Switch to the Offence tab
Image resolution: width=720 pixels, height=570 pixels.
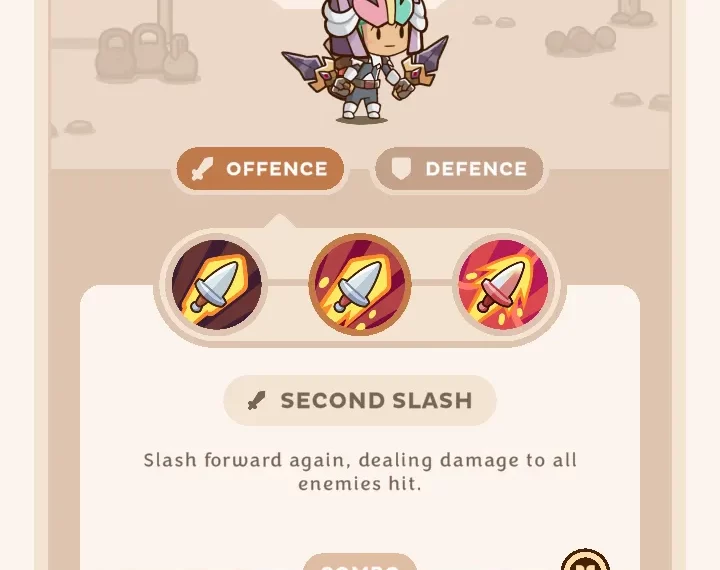point(260,169)
